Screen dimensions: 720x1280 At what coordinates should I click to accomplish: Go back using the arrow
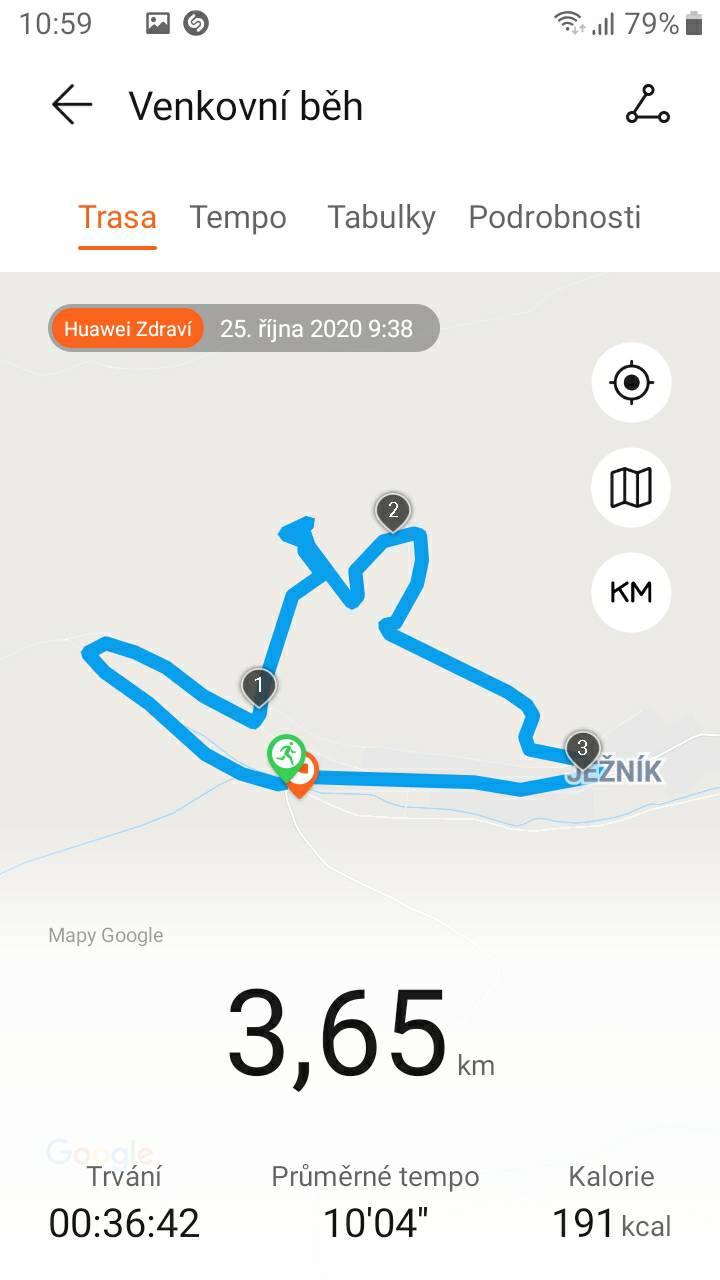(x=72, y=105)
